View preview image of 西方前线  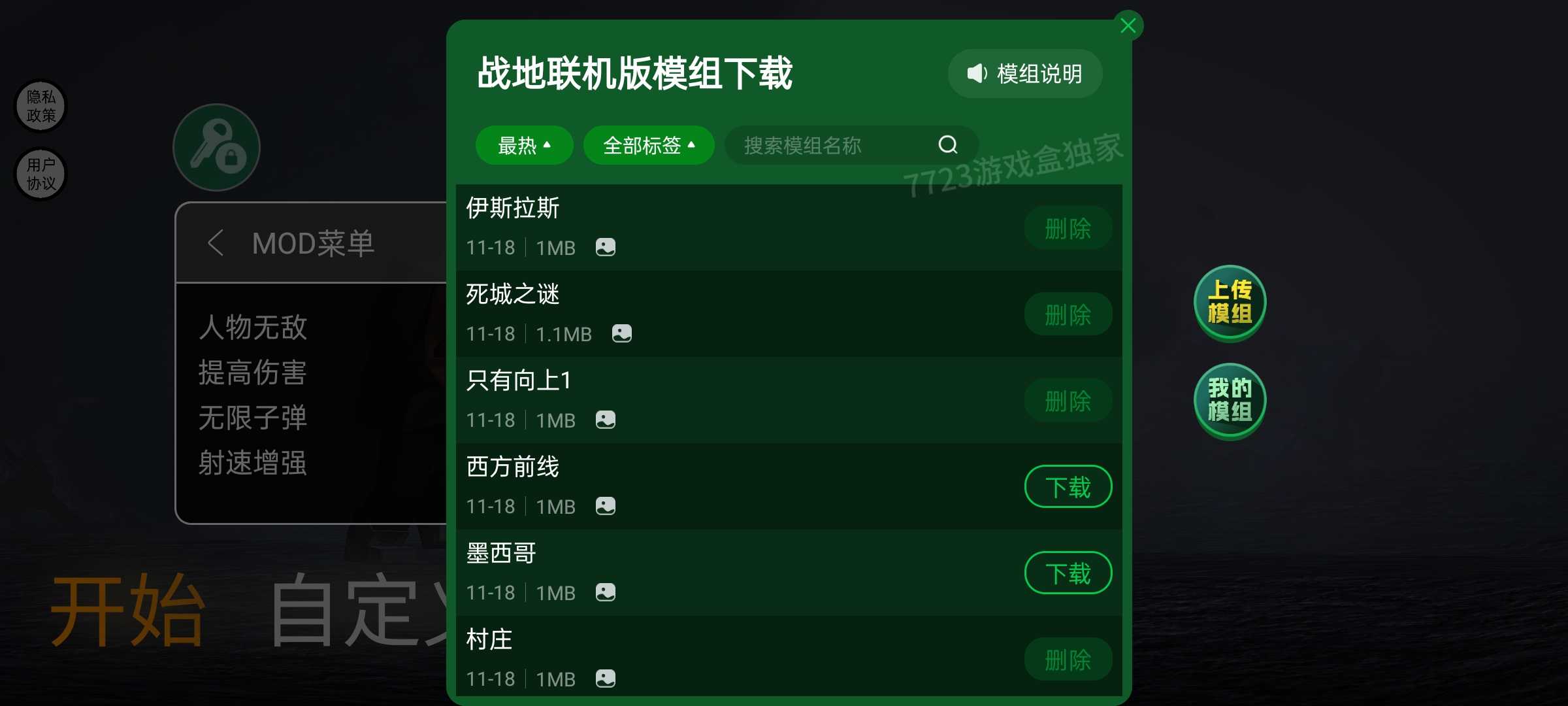pyautogui.click(x=605, y=506)
